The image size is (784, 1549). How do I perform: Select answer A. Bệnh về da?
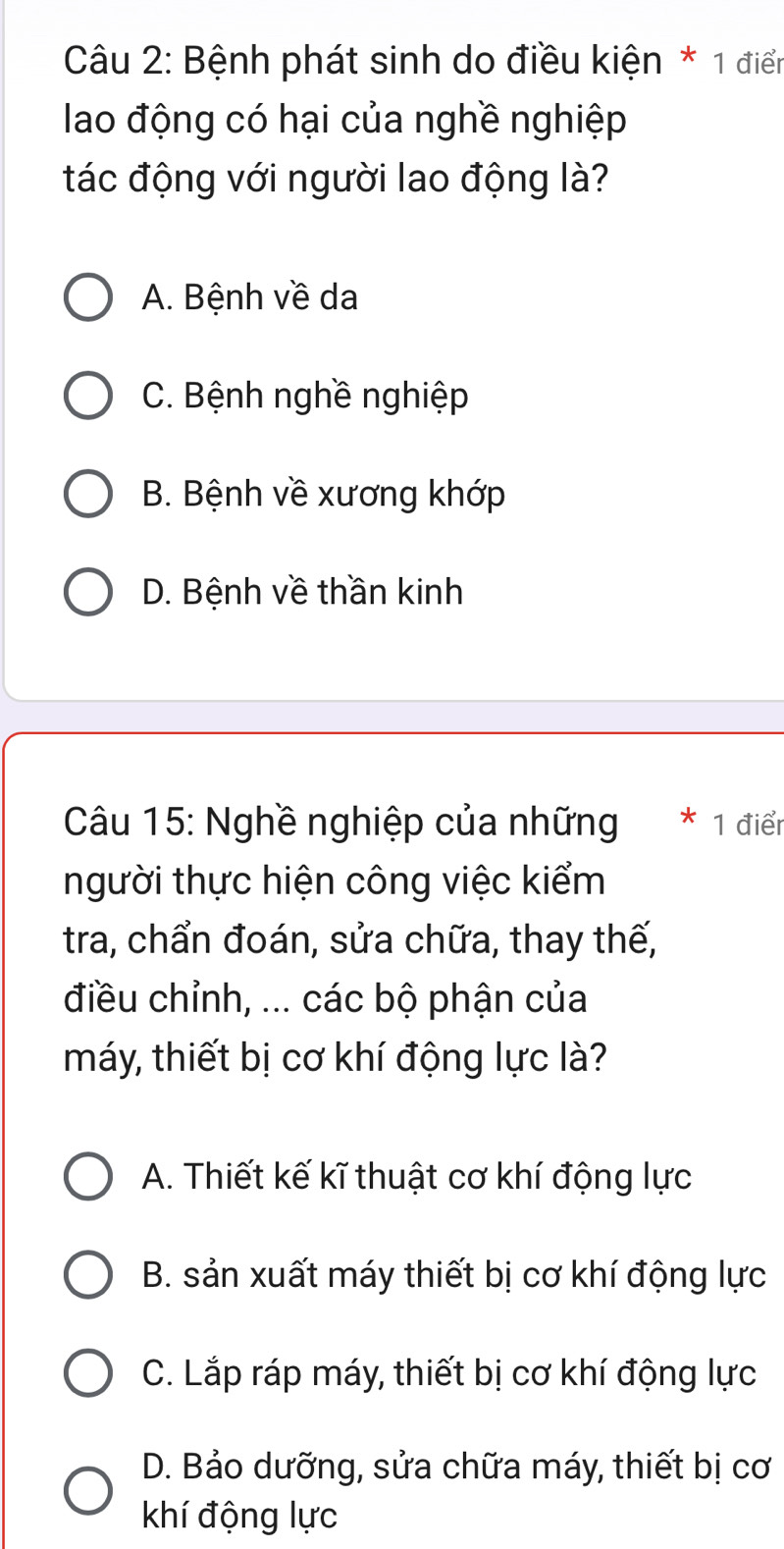click(x=88, y=297)
